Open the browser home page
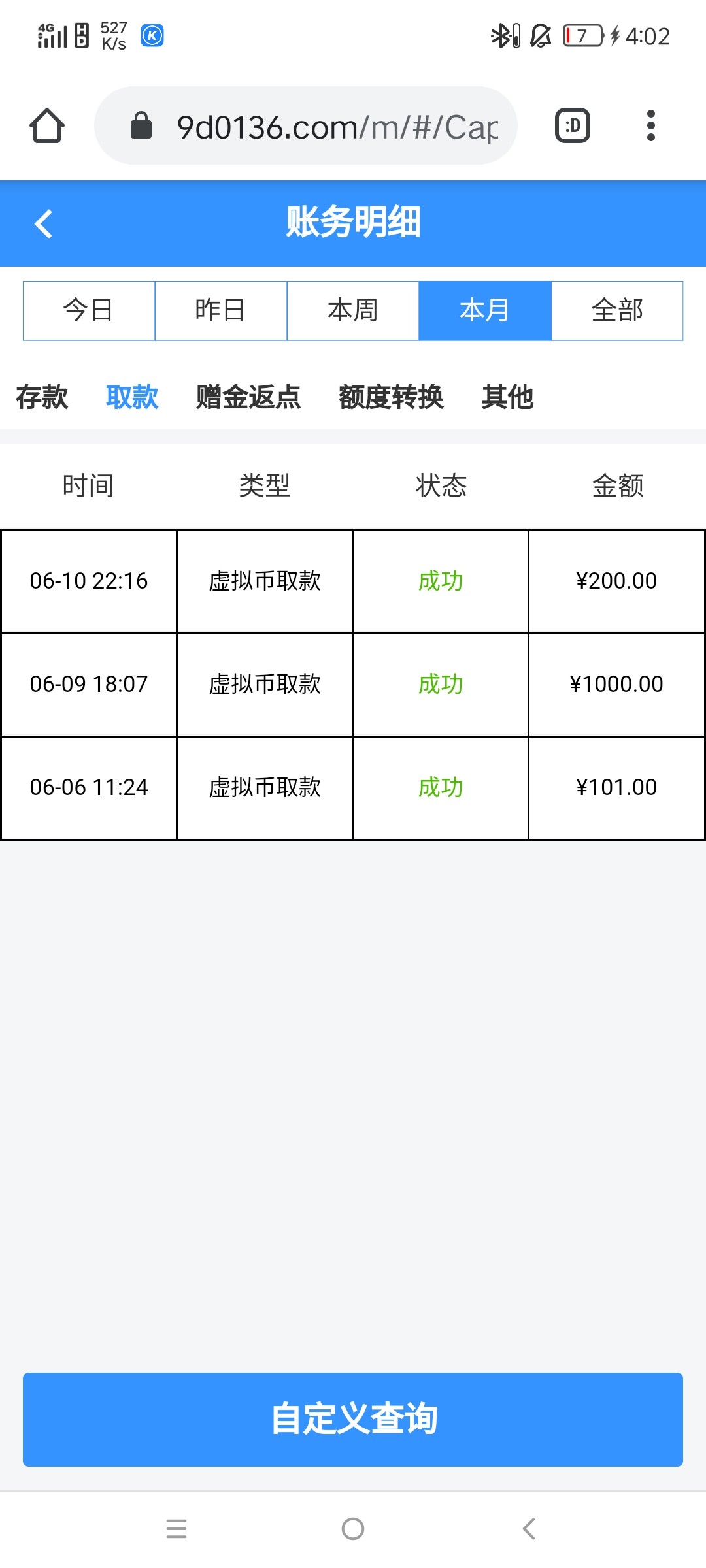The image size is (706, 1568). coord(47,125)
